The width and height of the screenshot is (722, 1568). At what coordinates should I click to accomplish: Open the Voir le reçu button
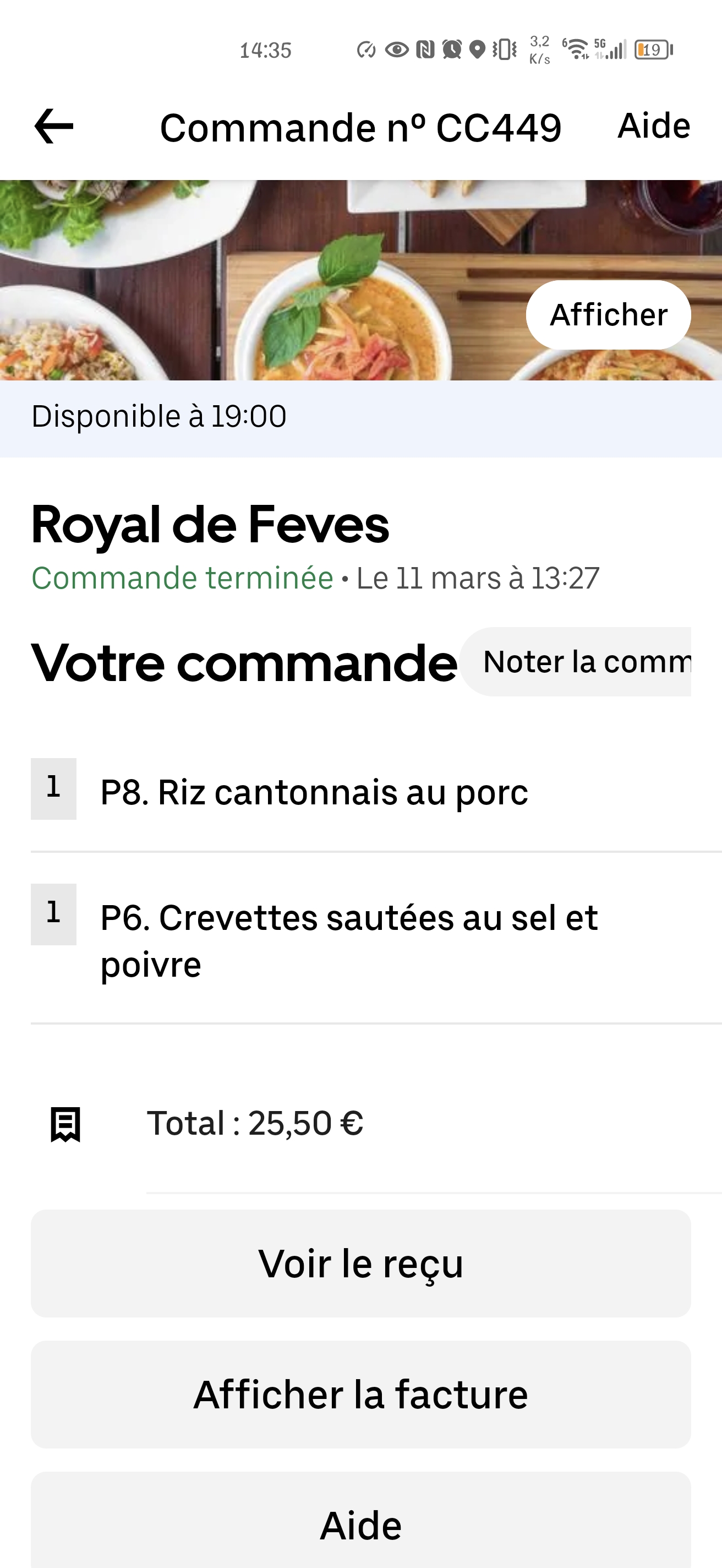(x=360, y=1263)
